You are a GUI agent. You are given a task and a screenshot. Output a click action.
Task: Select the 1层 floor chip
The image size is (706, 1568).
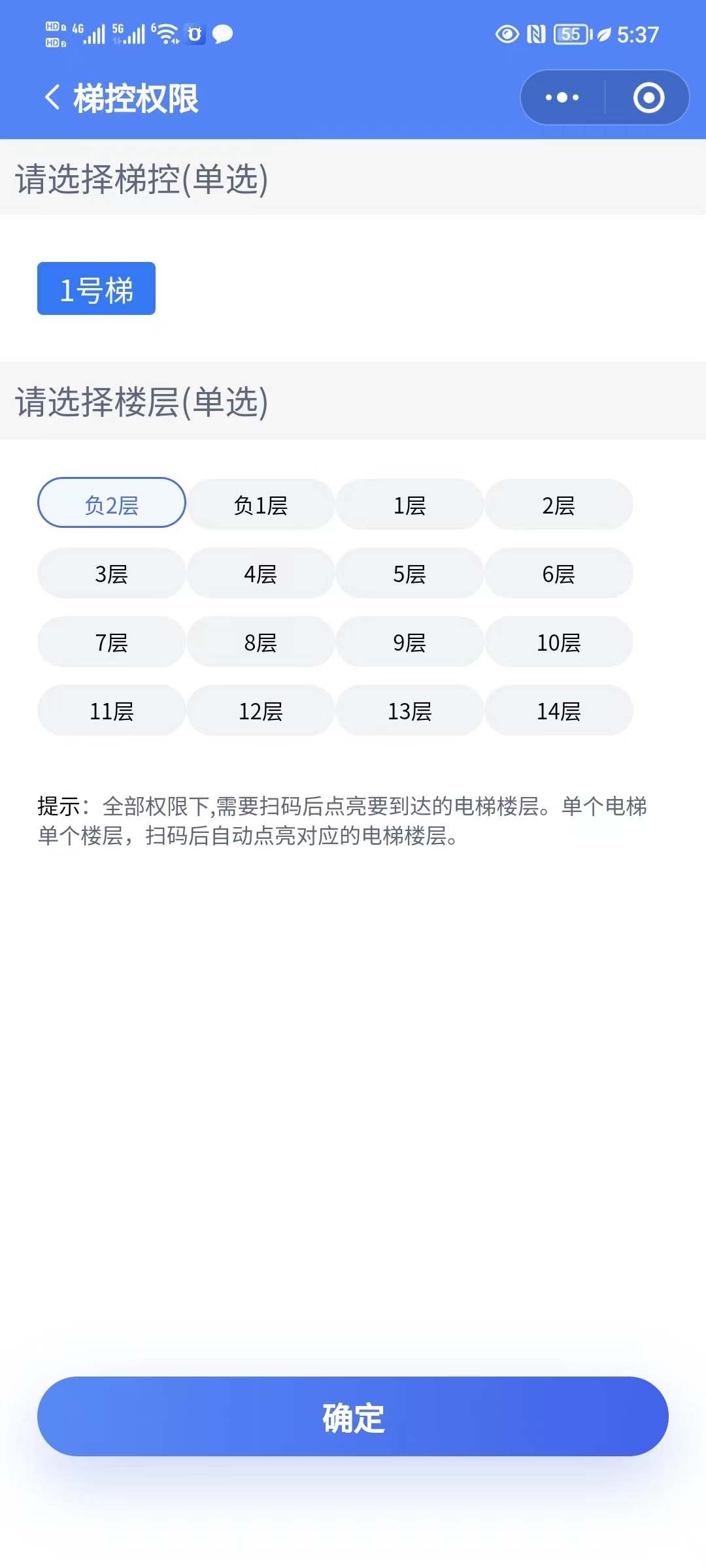410,504
